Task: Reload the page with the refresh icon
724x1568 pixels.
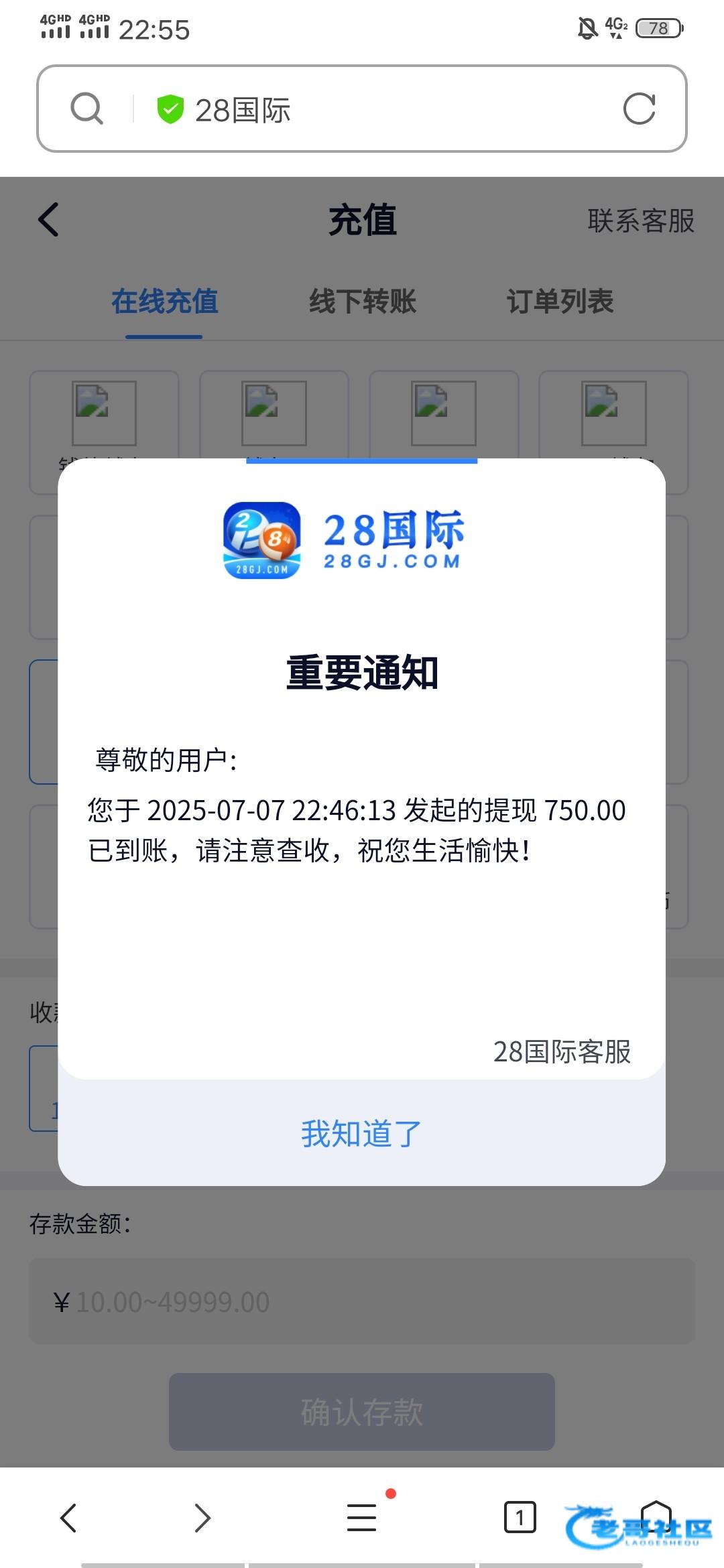Action: [x=639, y=109]
